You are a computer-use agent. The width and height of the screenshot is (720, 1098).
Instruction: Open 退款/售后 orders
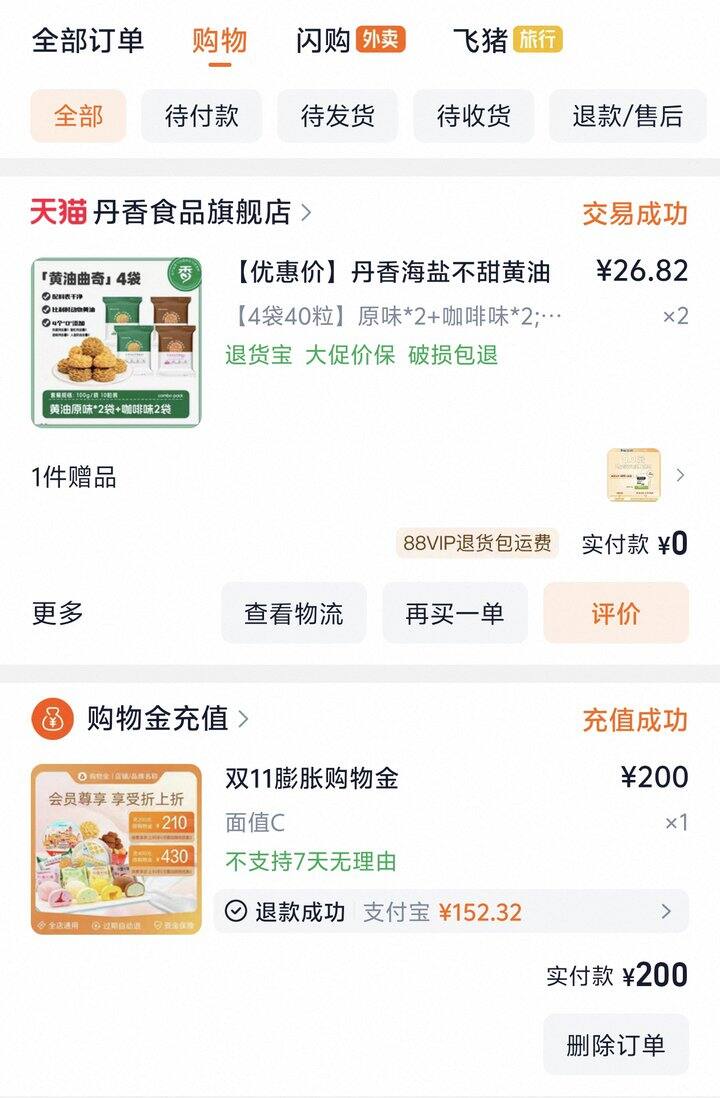627,116
